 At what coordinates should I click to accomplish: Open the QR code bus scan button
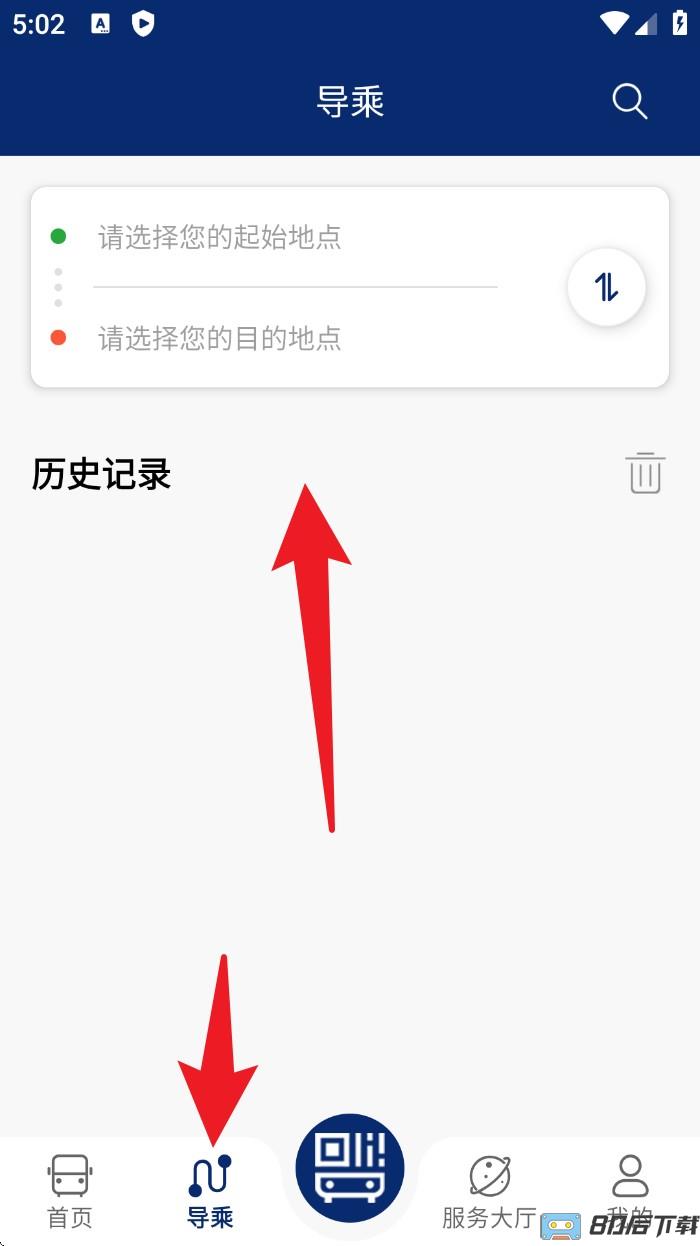[x=350, y=1168]
